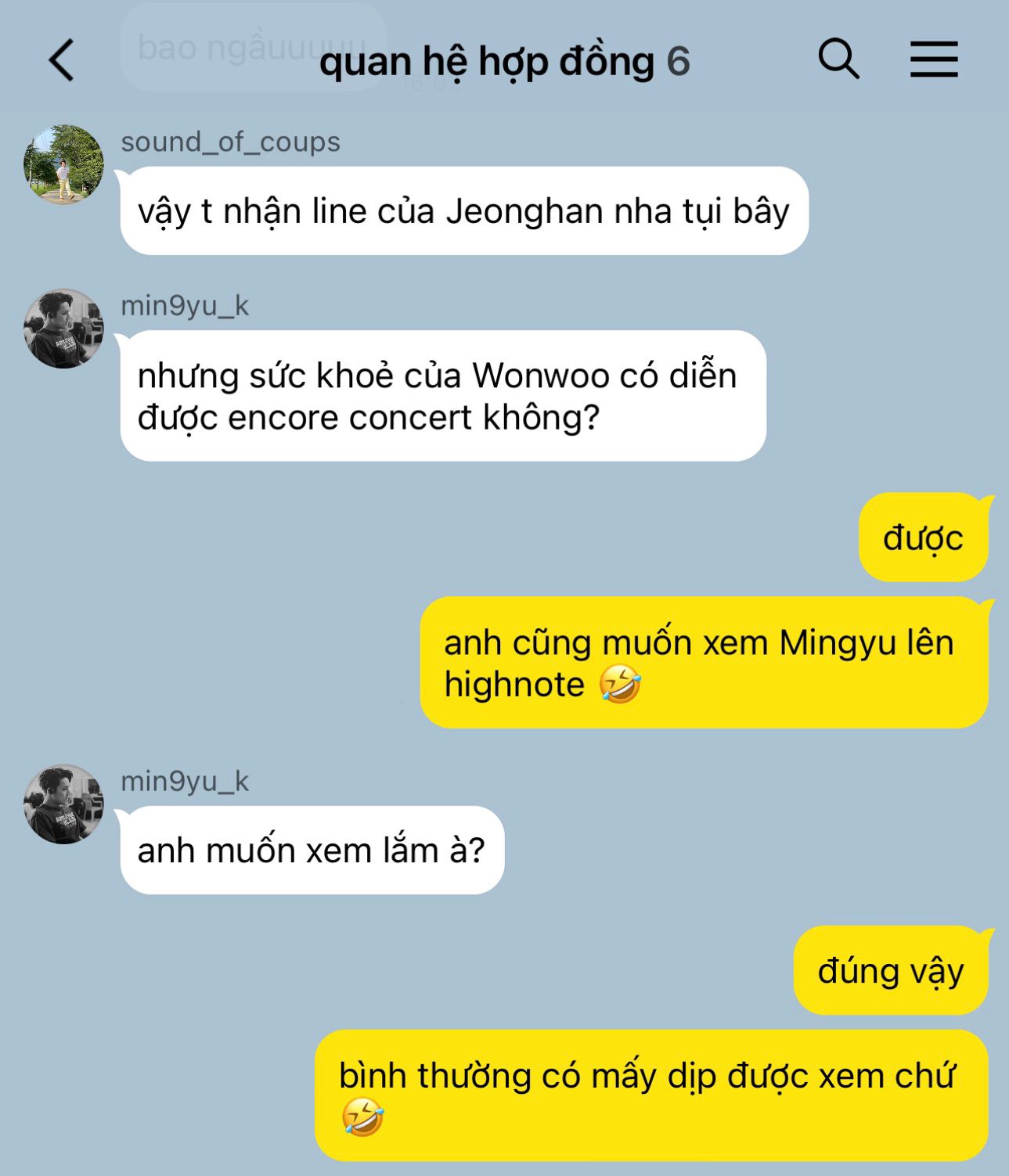Go back from the chat room
Image resolution: width=1009 pixels, height=1176 pixels.
point(62,60)
